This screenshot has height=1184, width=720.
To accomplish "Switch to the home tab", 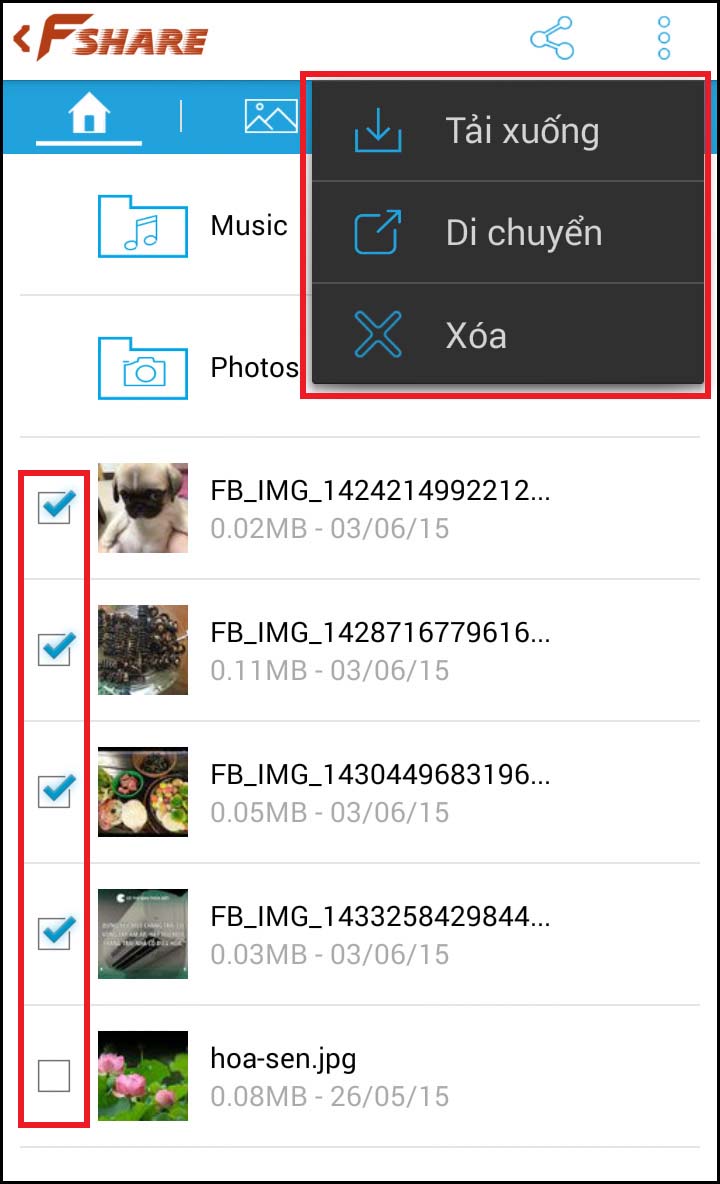I will (x=89, y=117).
